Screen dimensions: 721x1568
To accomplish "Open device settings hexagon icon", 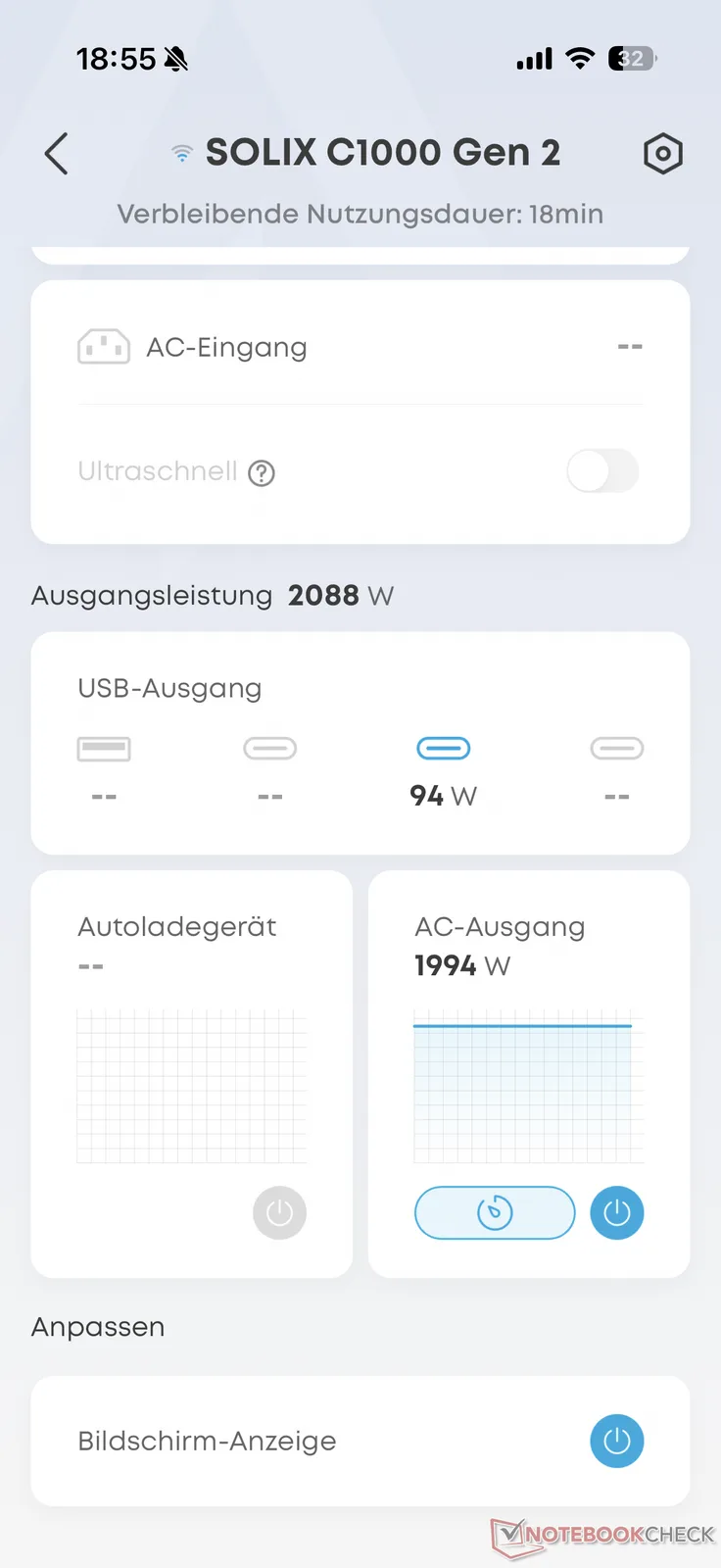I will point(662,154).
